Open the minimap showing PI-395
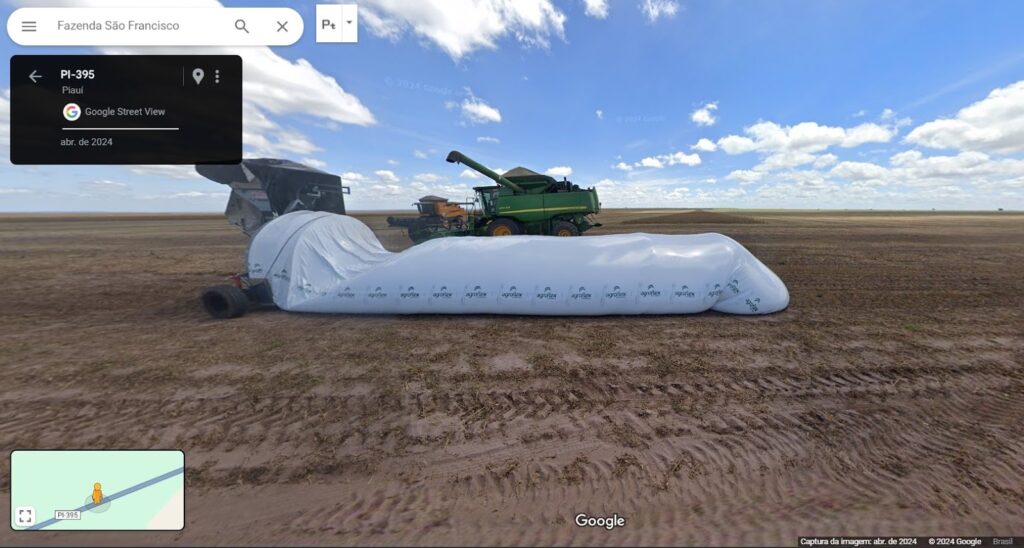Image resolution: width=1024 pixels, height=548 pixels. [x=98, y=490]
